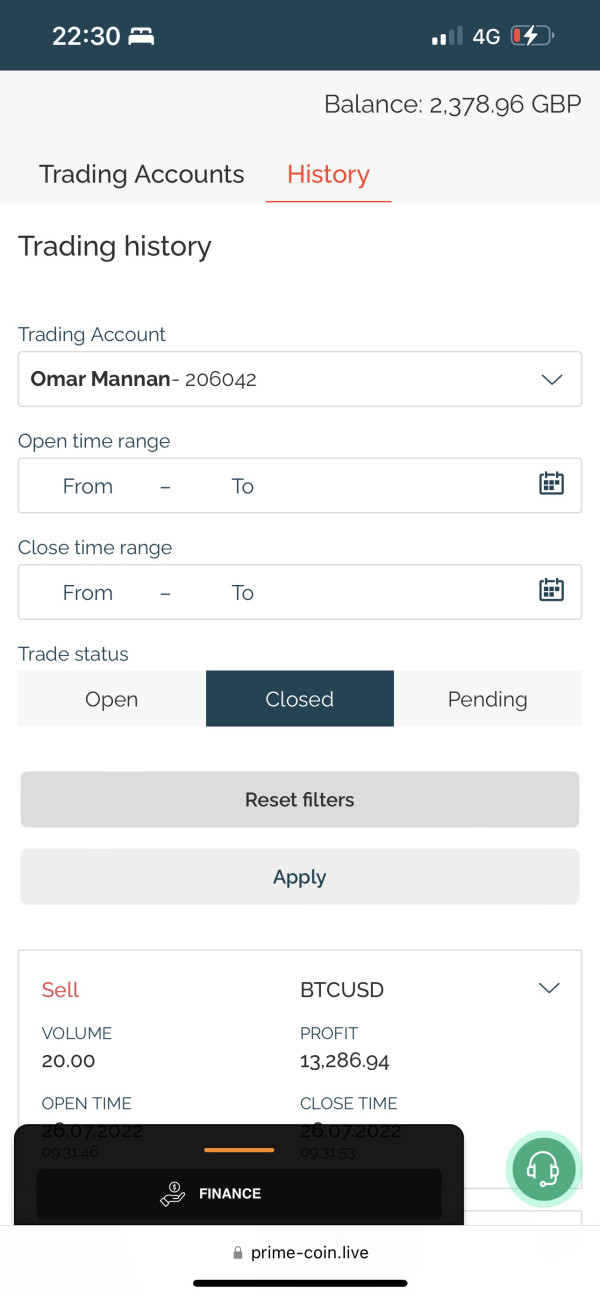Reset filters
This screenshot has width=600, height=1298.
[300, 799]
